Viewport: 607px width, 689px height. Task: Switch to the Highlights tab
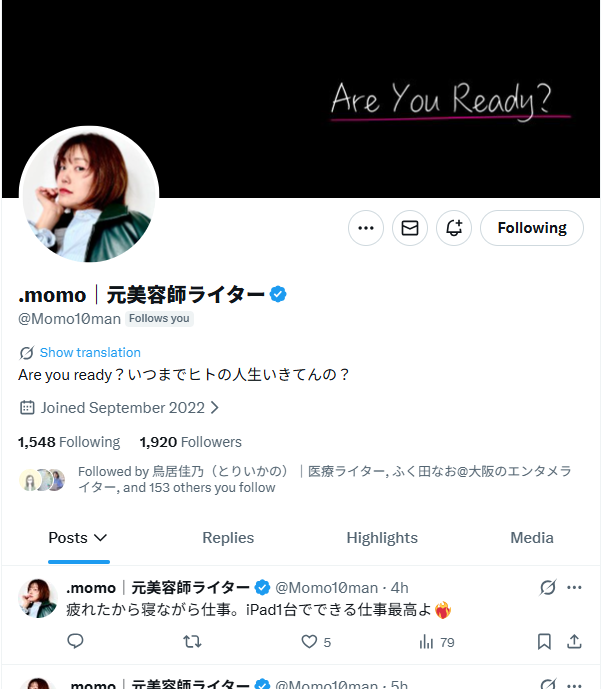tap(382, 537)
